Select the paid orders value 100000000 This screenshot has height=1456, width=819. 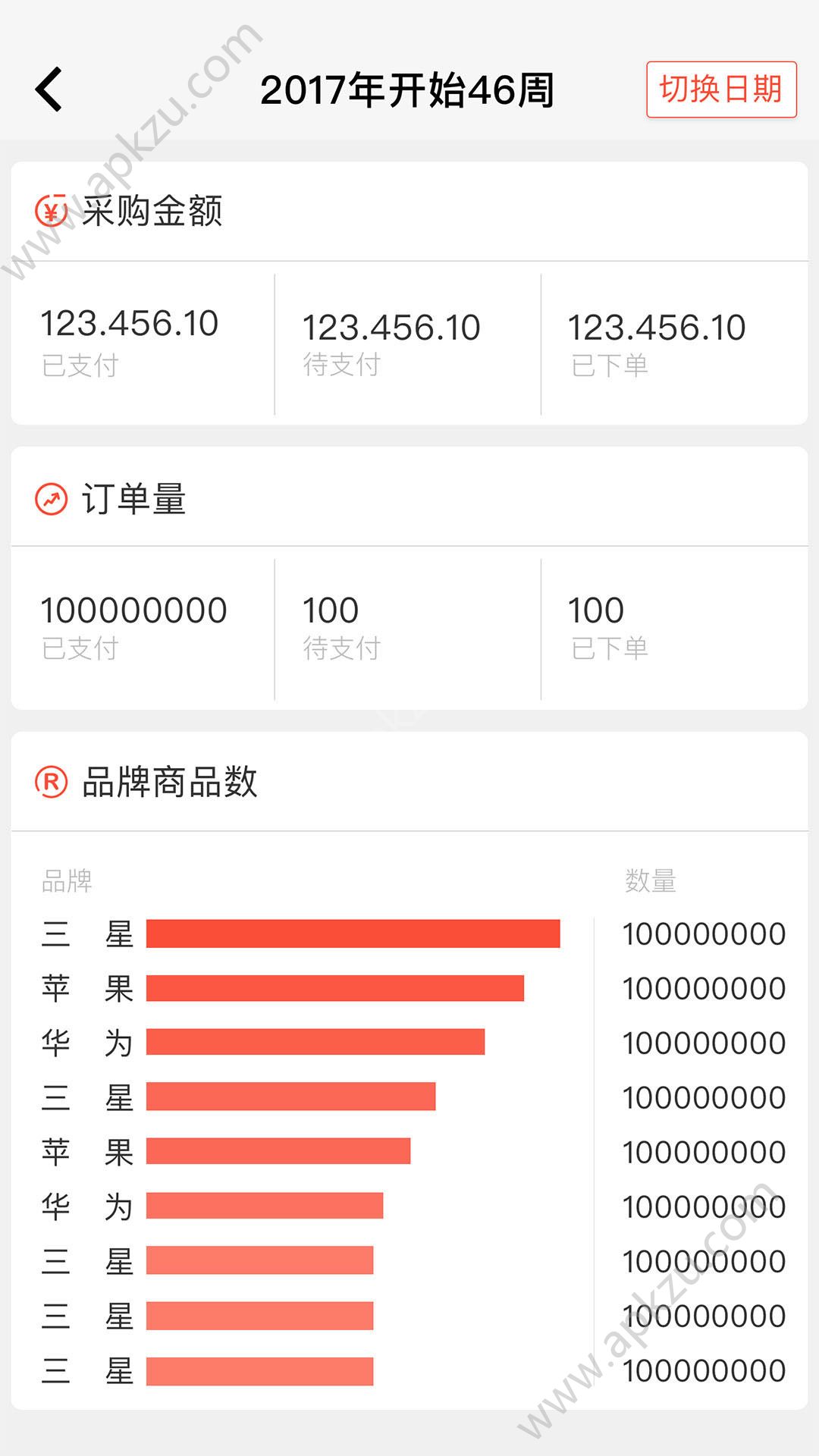[133, 609]
